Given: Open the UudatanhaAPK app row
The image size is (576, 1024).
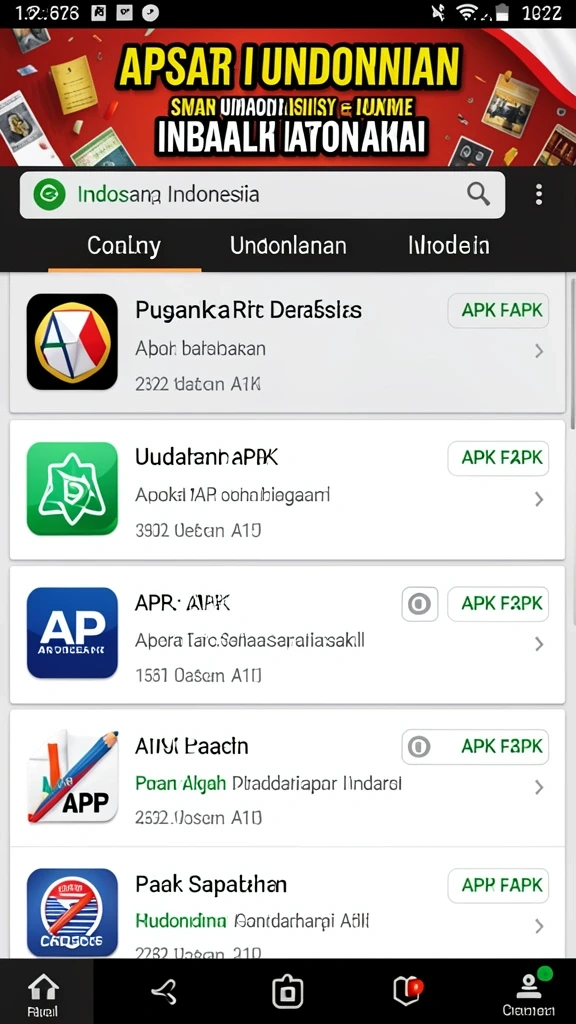Looking at the screenshot, I should [287, 490].
